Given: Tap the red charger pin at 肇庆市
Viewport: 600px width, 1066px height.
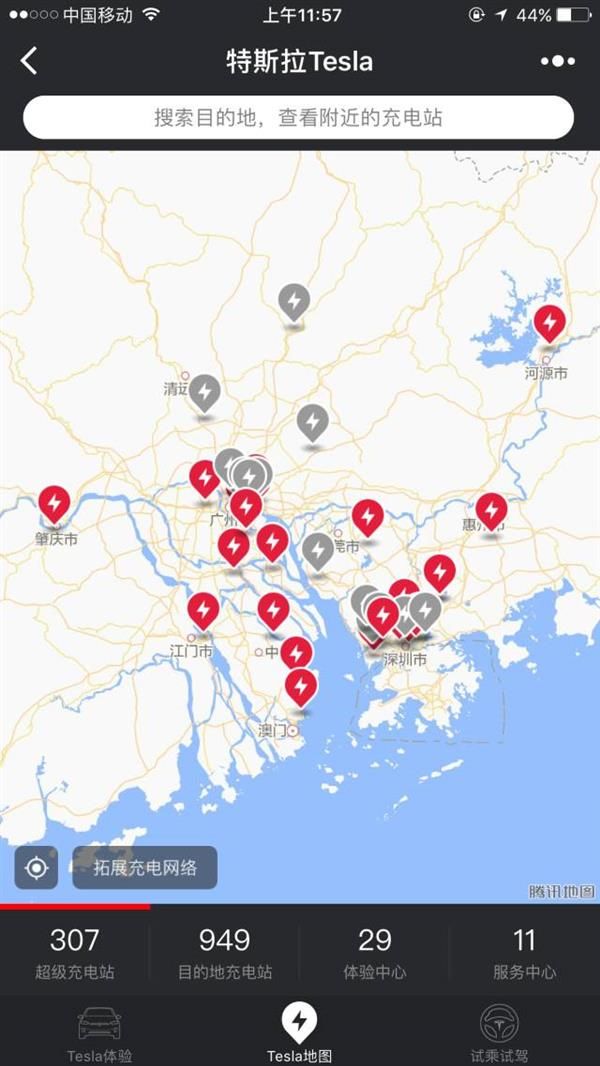Looking at the screenshot, I should 54,502.
